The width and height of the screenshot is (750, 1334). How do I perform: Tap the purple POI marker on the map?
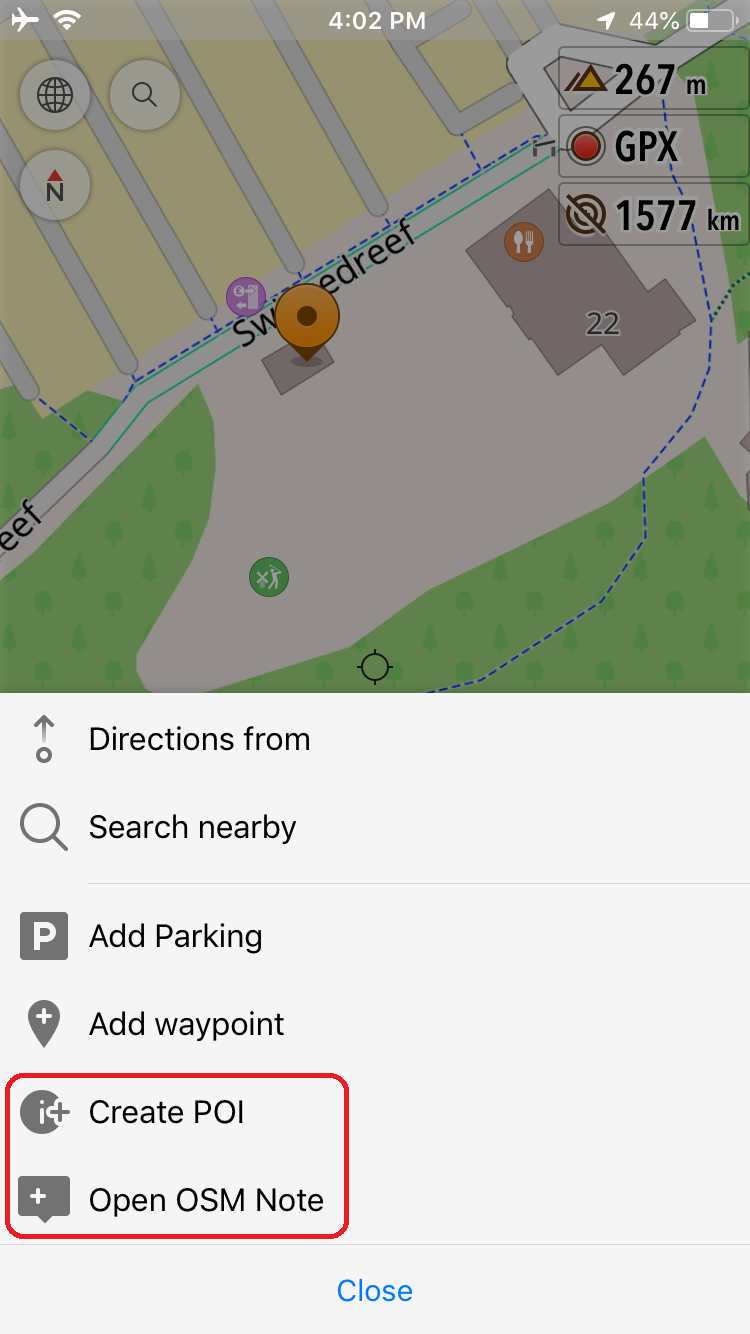(x=246, y=297)
